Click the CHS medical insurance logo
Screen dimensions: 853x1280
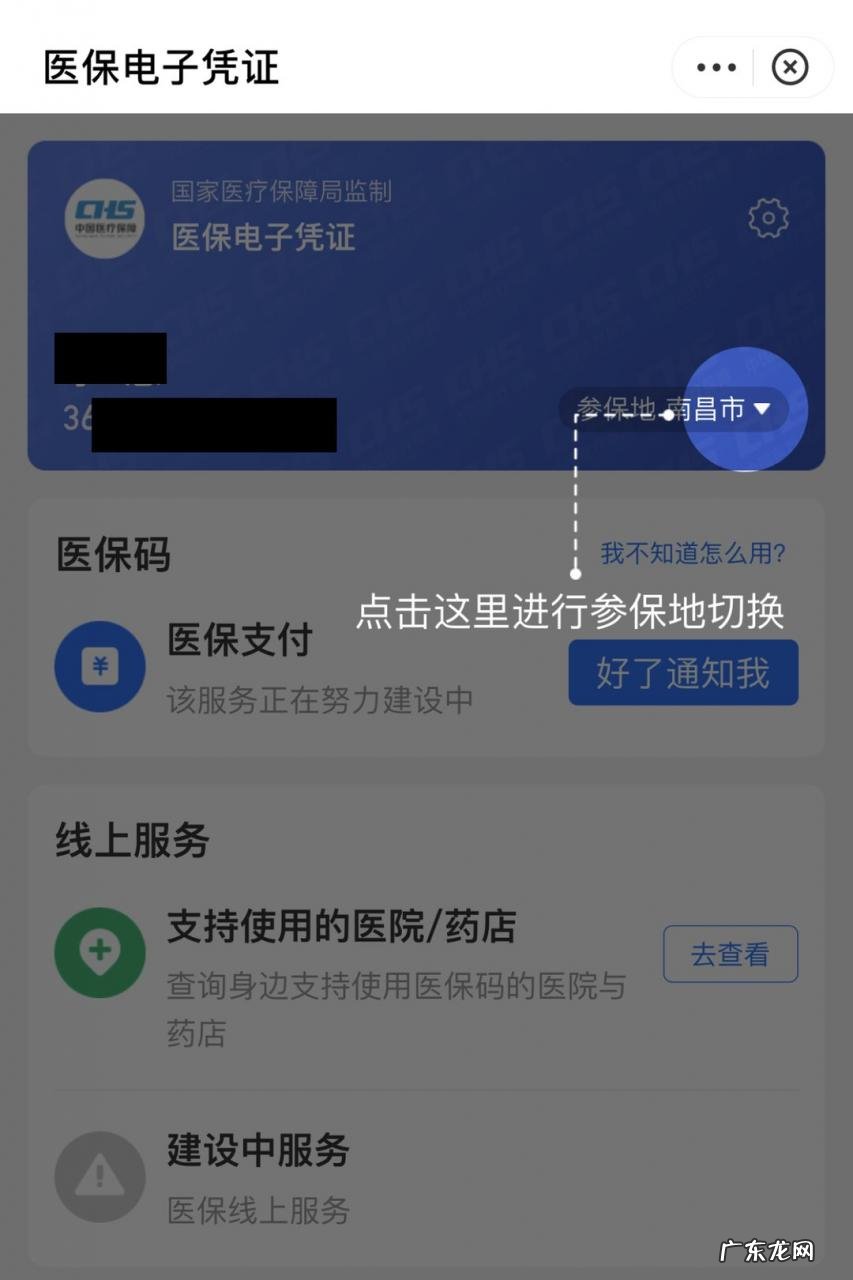(x=103, y=219)
